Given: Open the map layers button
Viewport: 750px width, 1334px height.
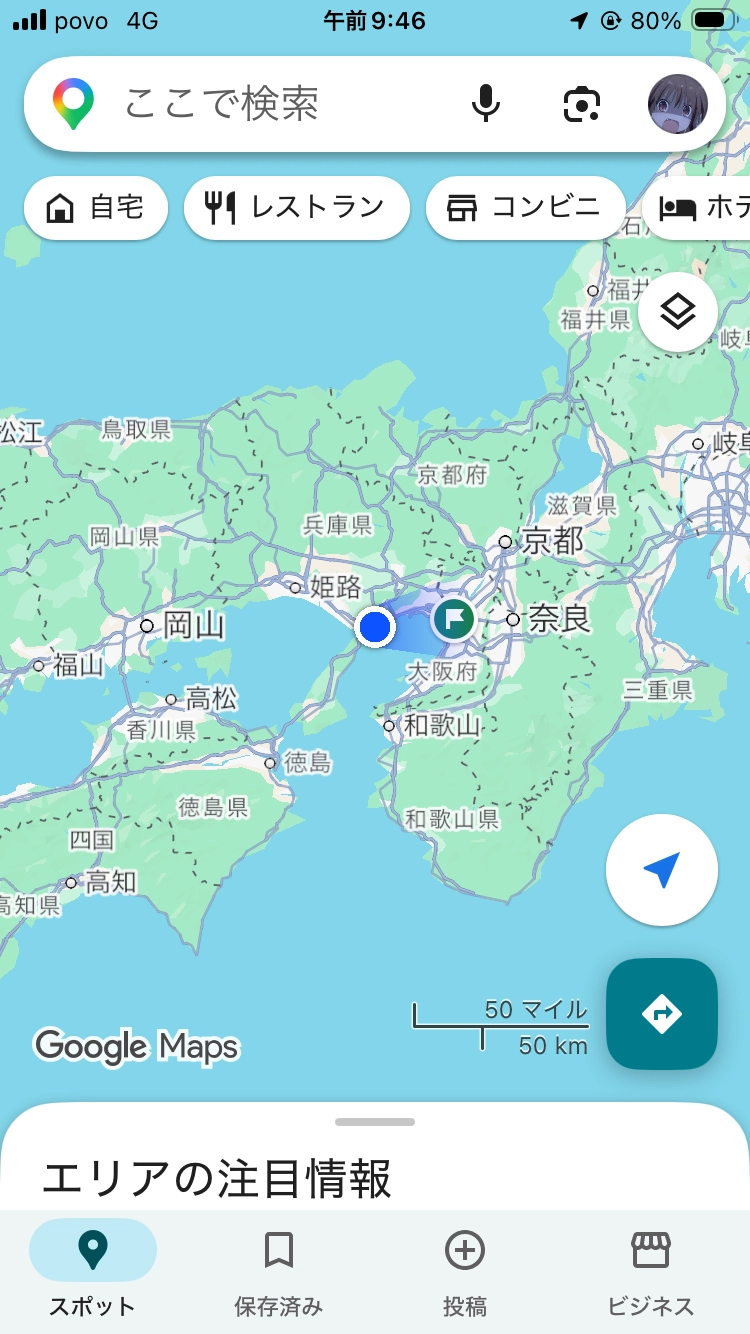Looking at the screenshot, I should tap(678, 312).
